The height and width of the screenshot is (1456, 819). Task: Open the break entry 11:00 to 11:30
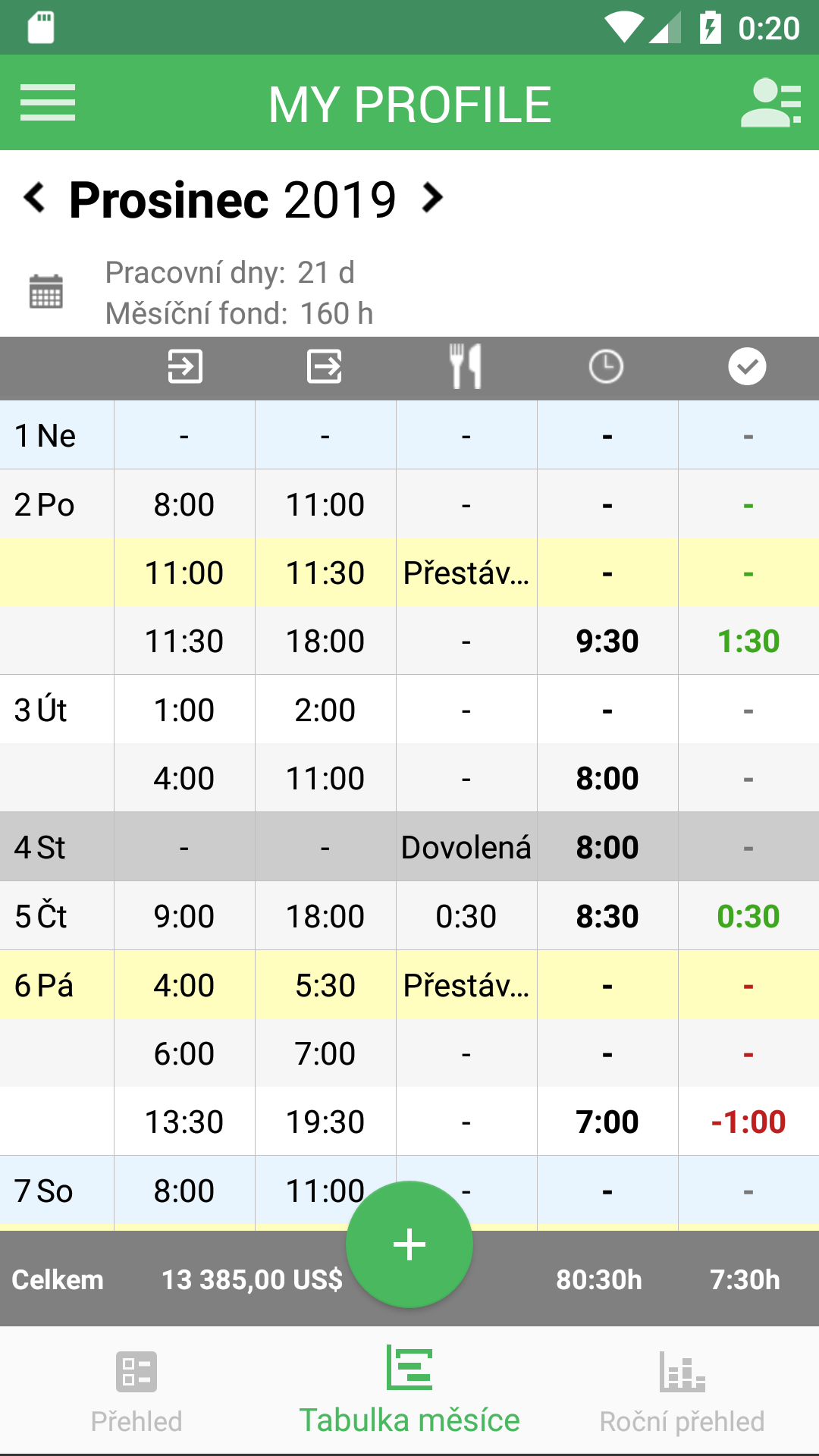click(409, 573)
